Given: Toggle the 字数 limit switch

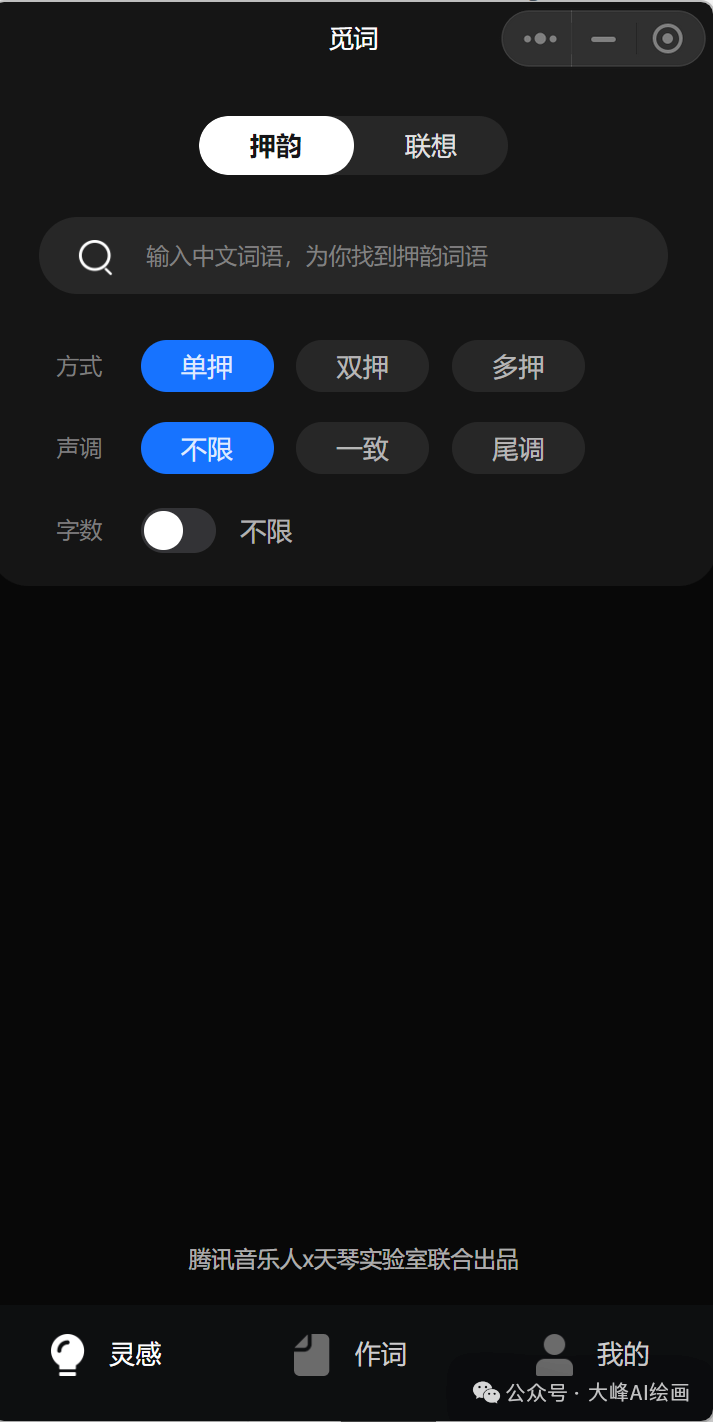Looking at the screenshot, I should [x=178, y=531].
